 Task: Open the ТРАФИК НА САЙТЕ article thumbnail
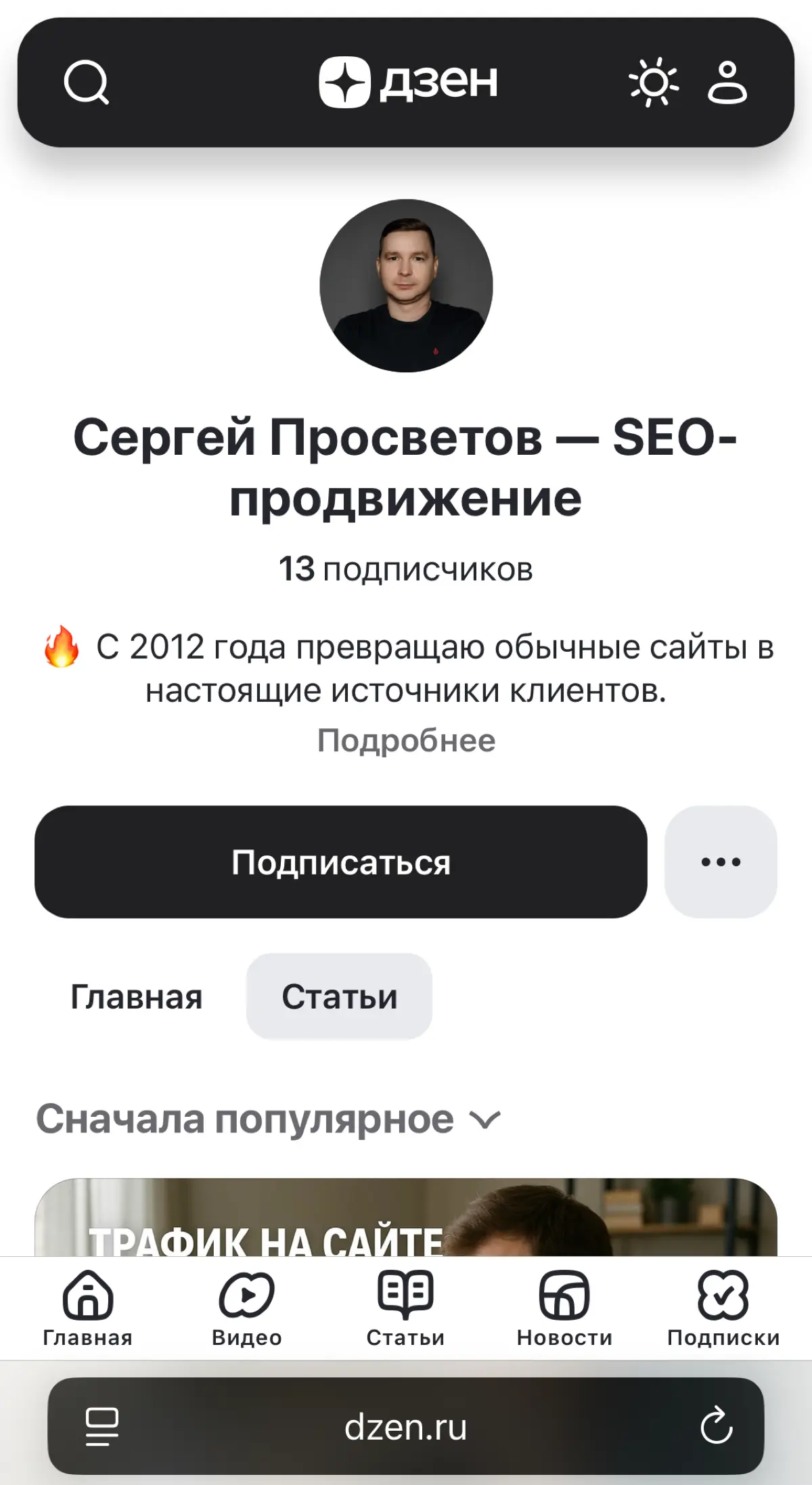[406, 1218]
